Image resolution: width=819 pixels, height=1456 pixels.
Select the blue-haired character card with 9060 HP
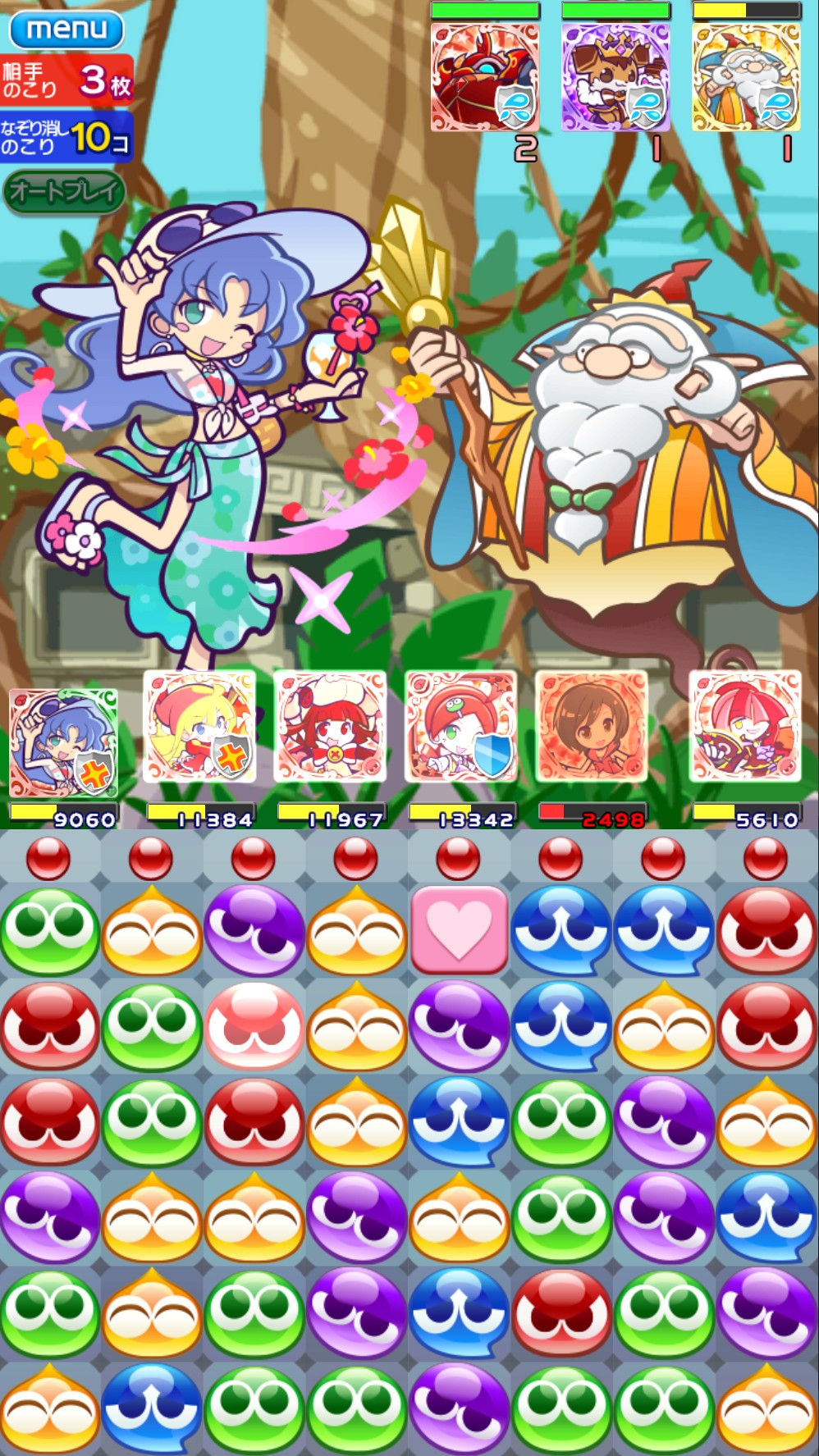63,742
